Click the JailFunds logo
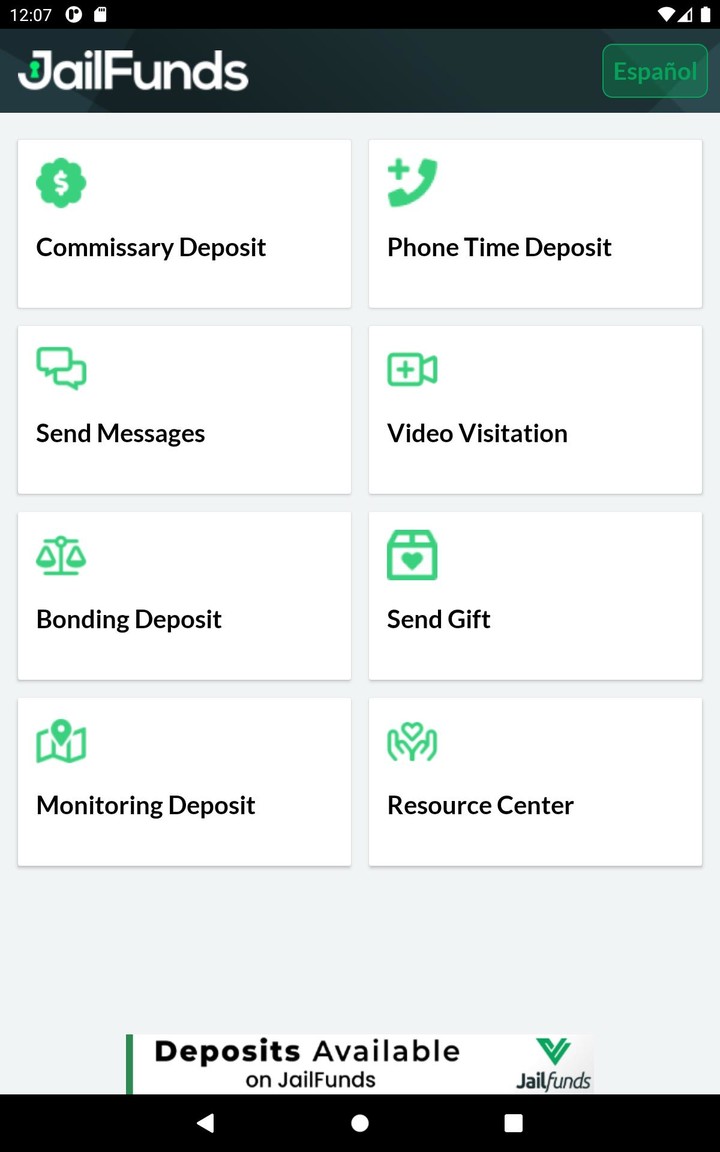The height and width of the screenshot is (1152, 720). coord(133,70)
